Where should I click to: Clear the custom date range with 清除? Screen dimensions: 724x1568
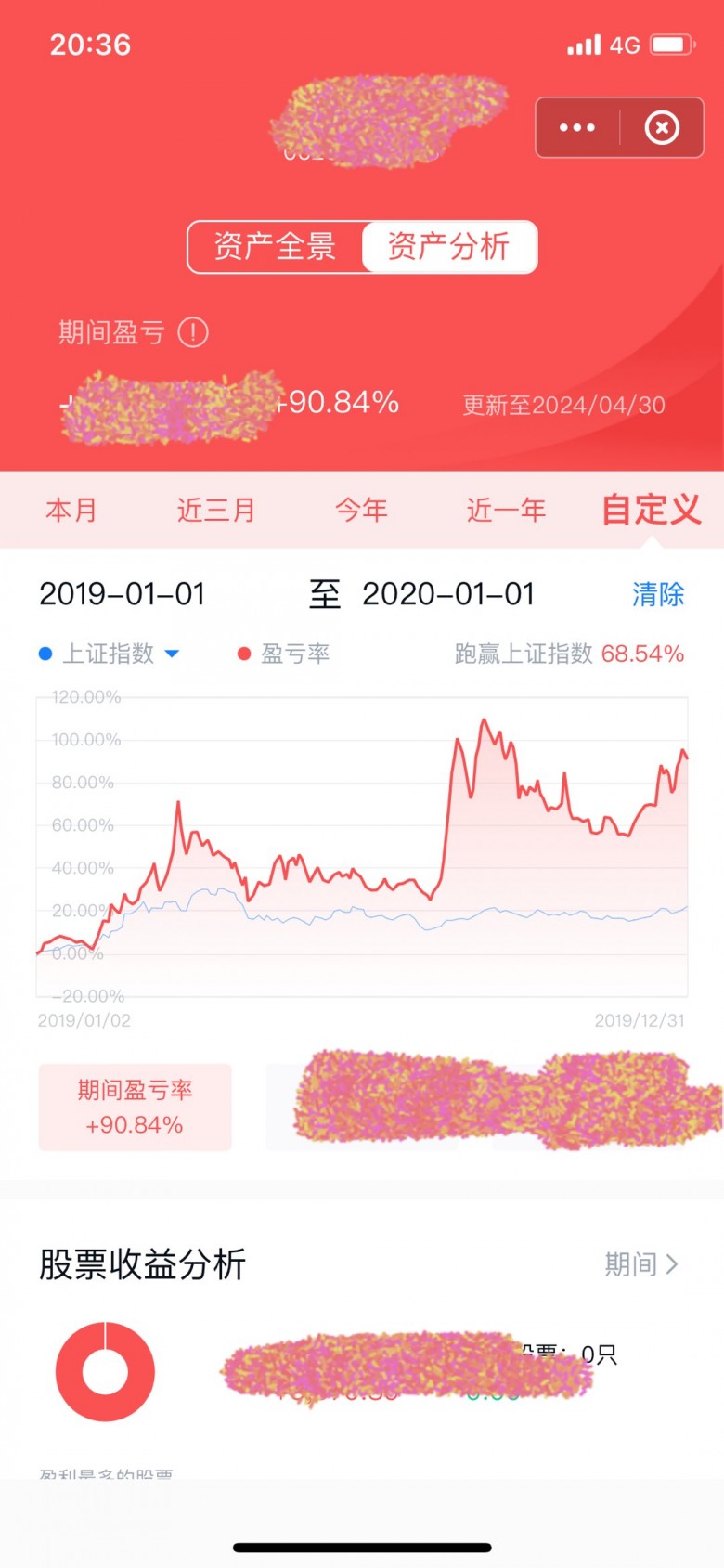pos(658,594)
